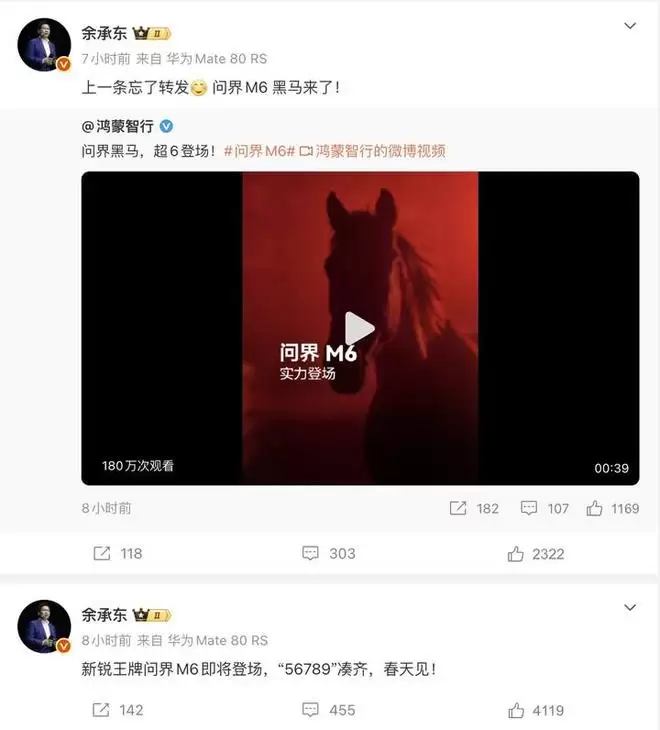Screen dimensions: 660x730
Task: Expand the chevron menu on the 春天见 post
Action: coord(629,607)
